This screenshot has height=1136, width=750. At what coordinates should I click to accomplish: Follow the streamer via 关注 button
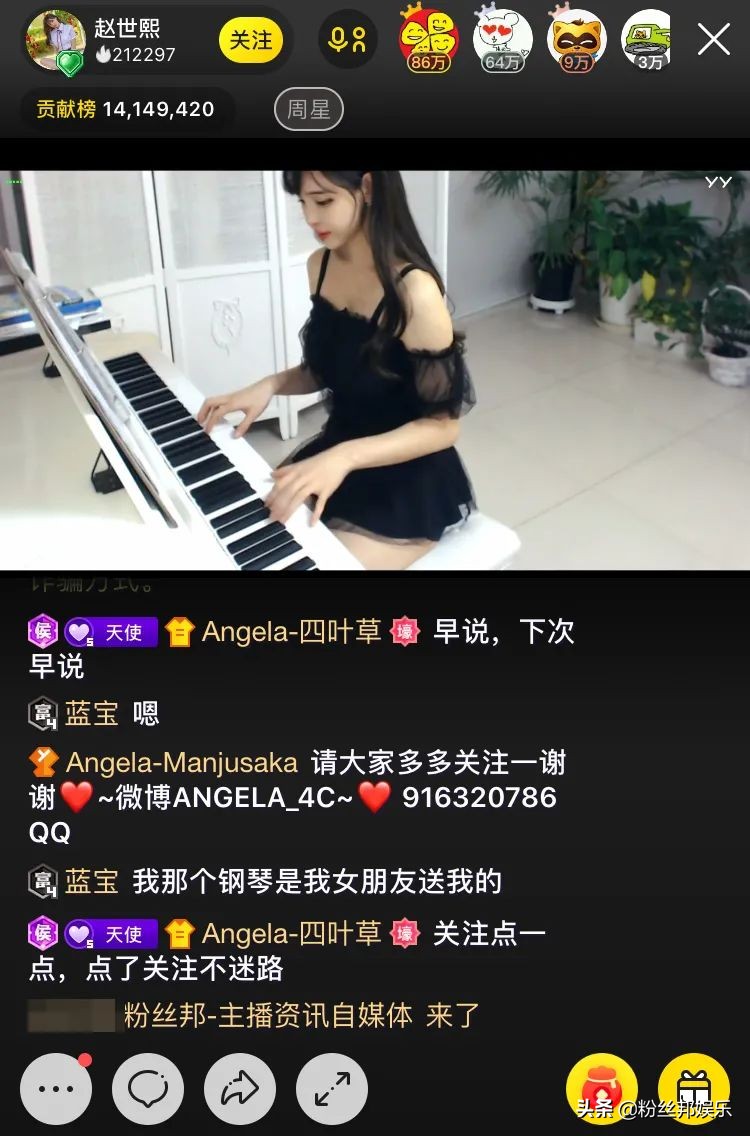pos(250,41)
